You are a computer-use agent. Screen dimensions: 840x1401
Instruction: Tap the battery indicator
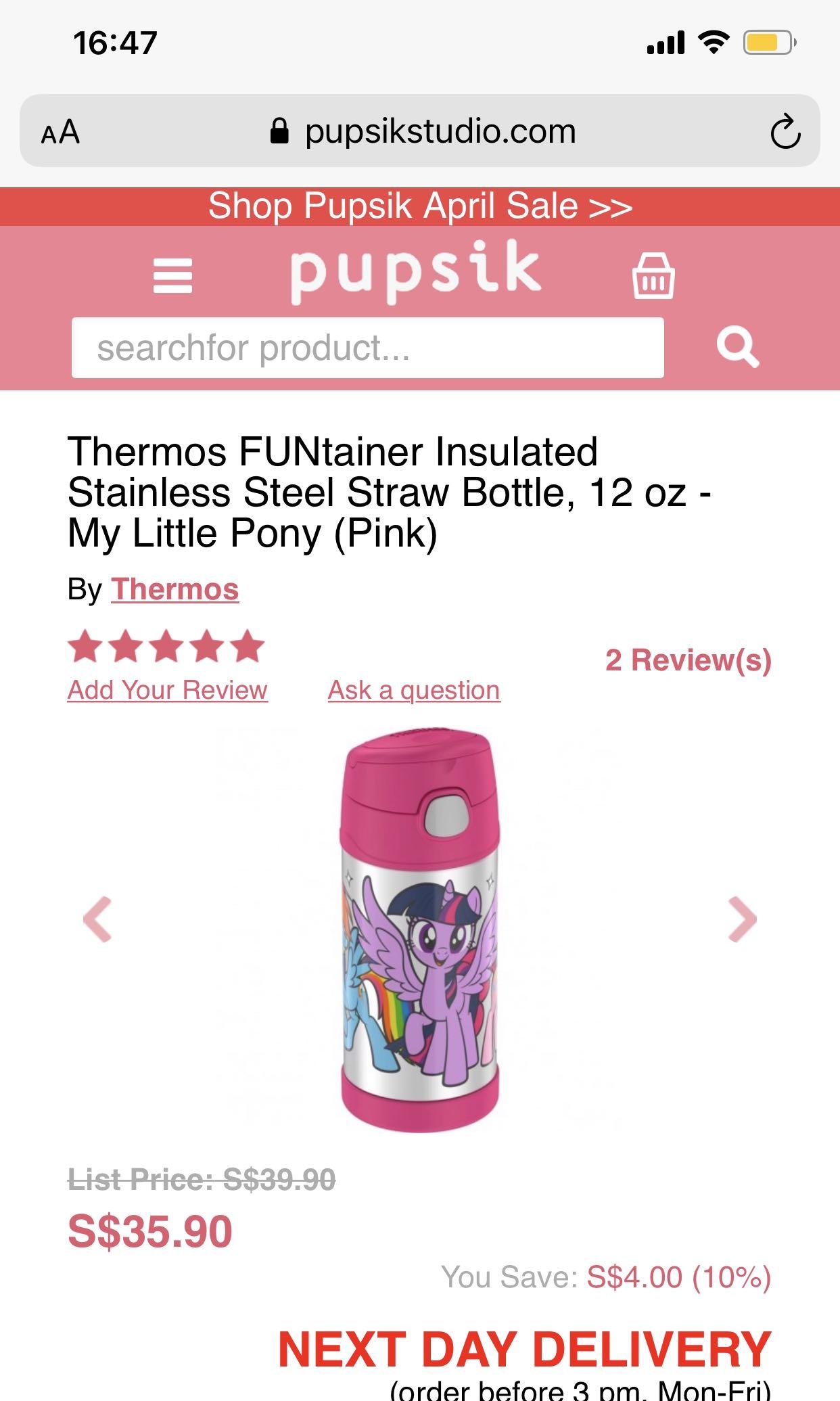pyautogui.click(x=768, y=42)
